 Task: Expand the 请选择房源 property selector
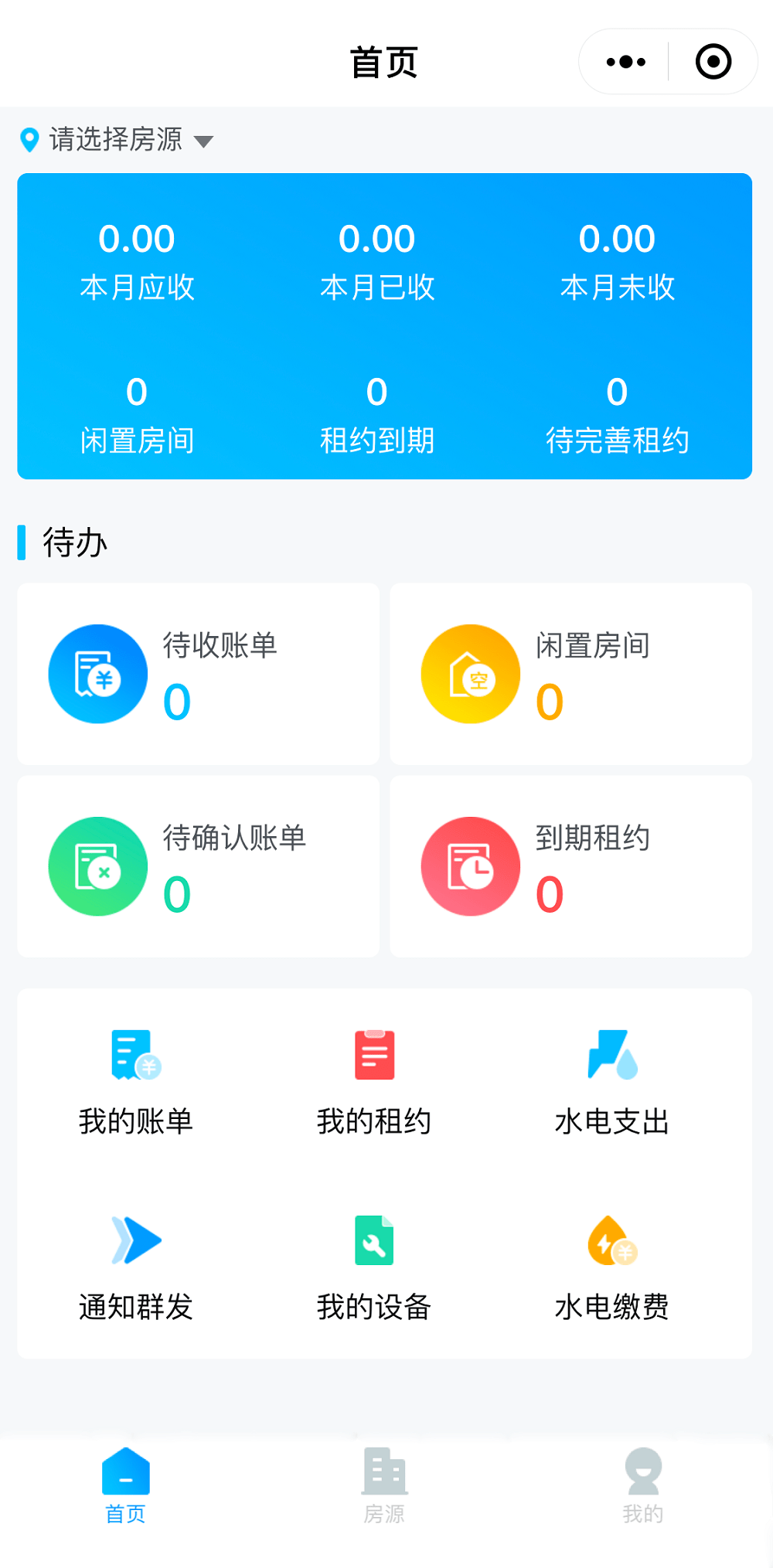click(114, 140)
